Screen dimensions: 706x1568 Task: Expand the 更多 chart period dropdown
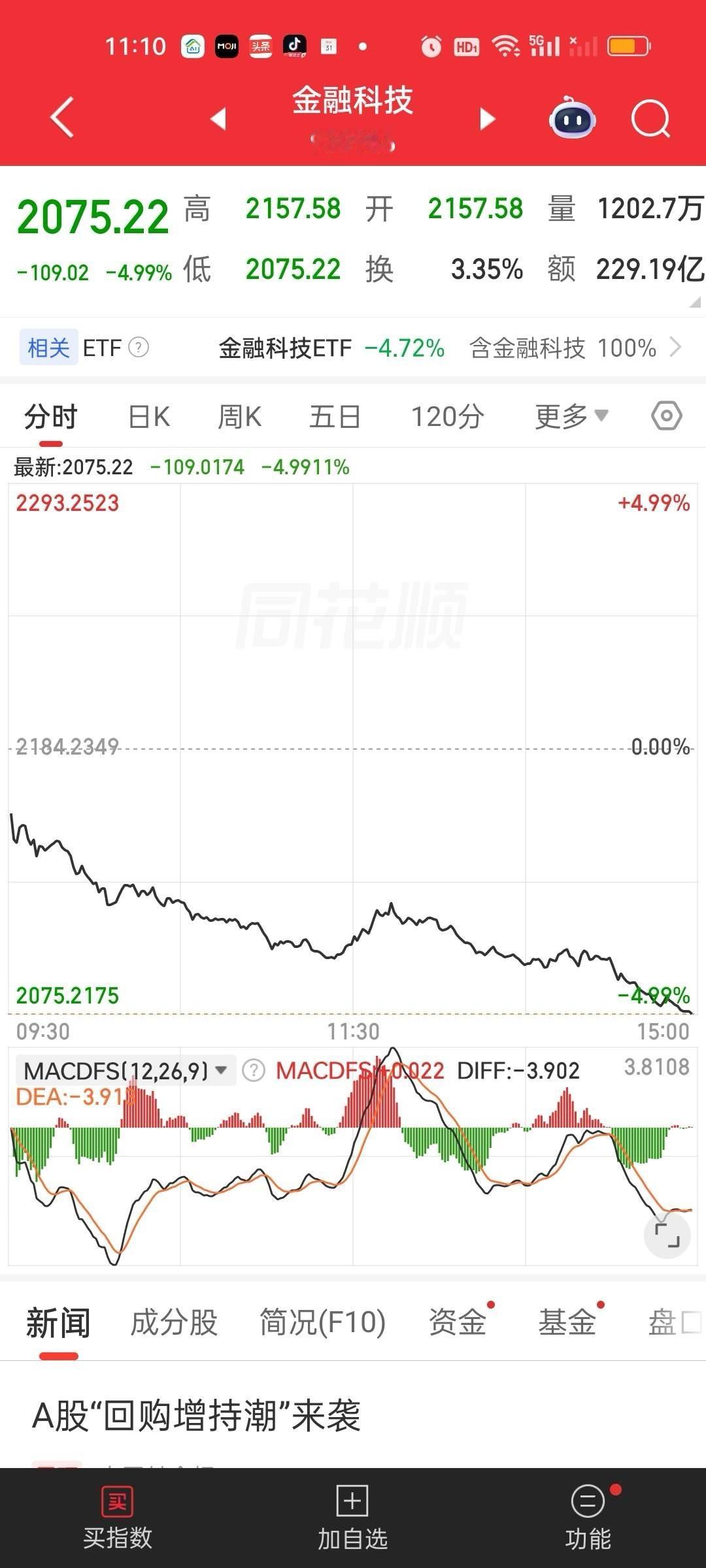click(571, 416)
